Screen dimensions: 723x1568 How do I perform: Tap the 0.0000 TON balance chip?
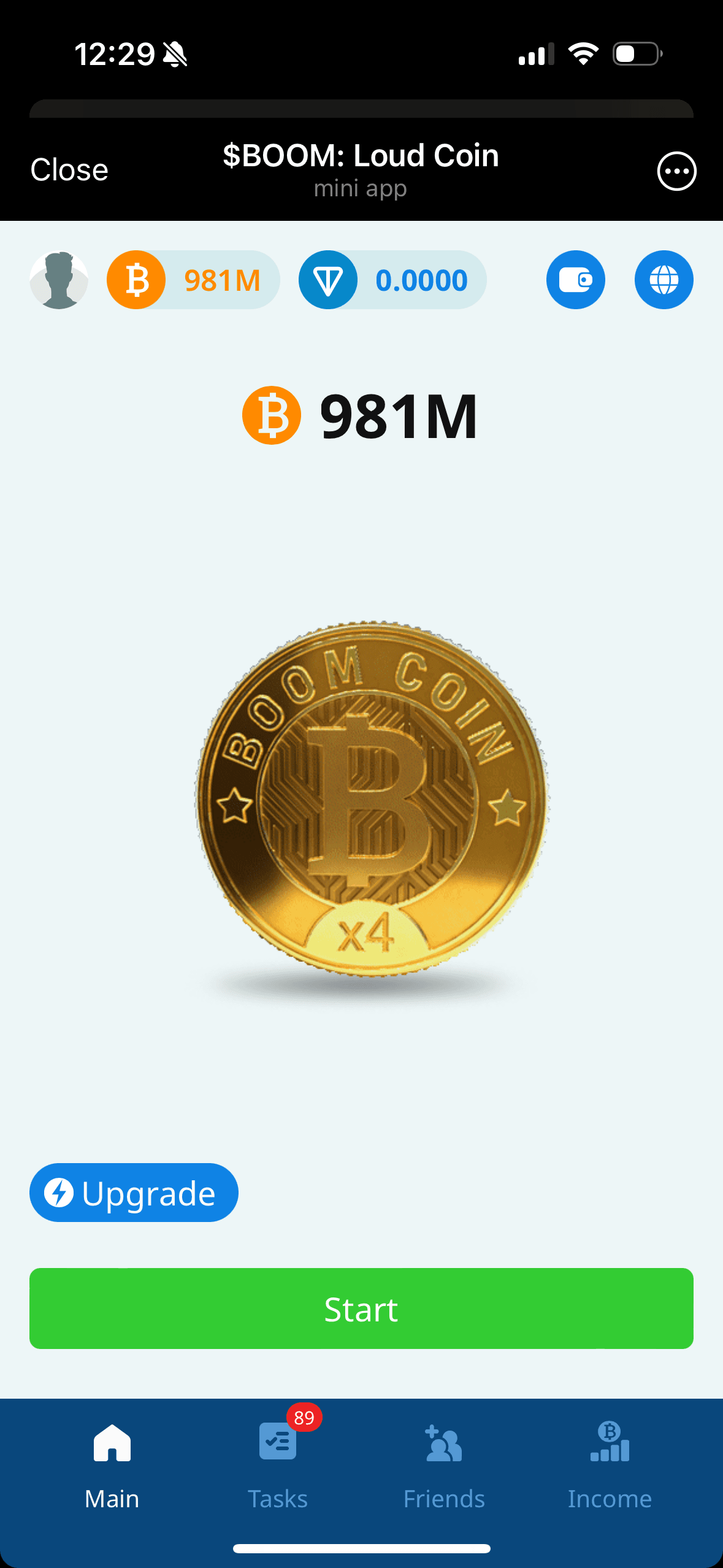click(x=392, y=280)
